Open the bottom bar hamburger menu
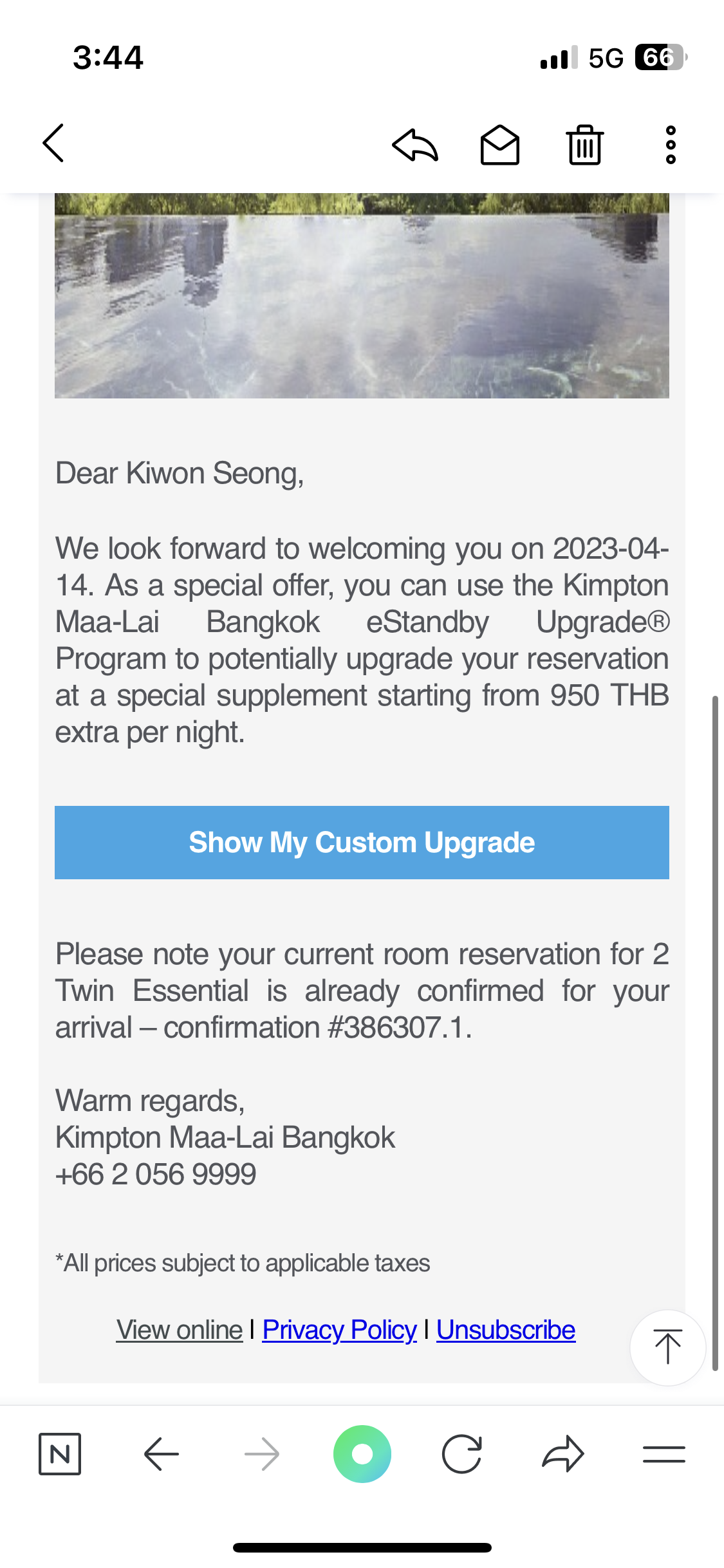This screenshot has width=724, height=1568. pos(664,1454)
